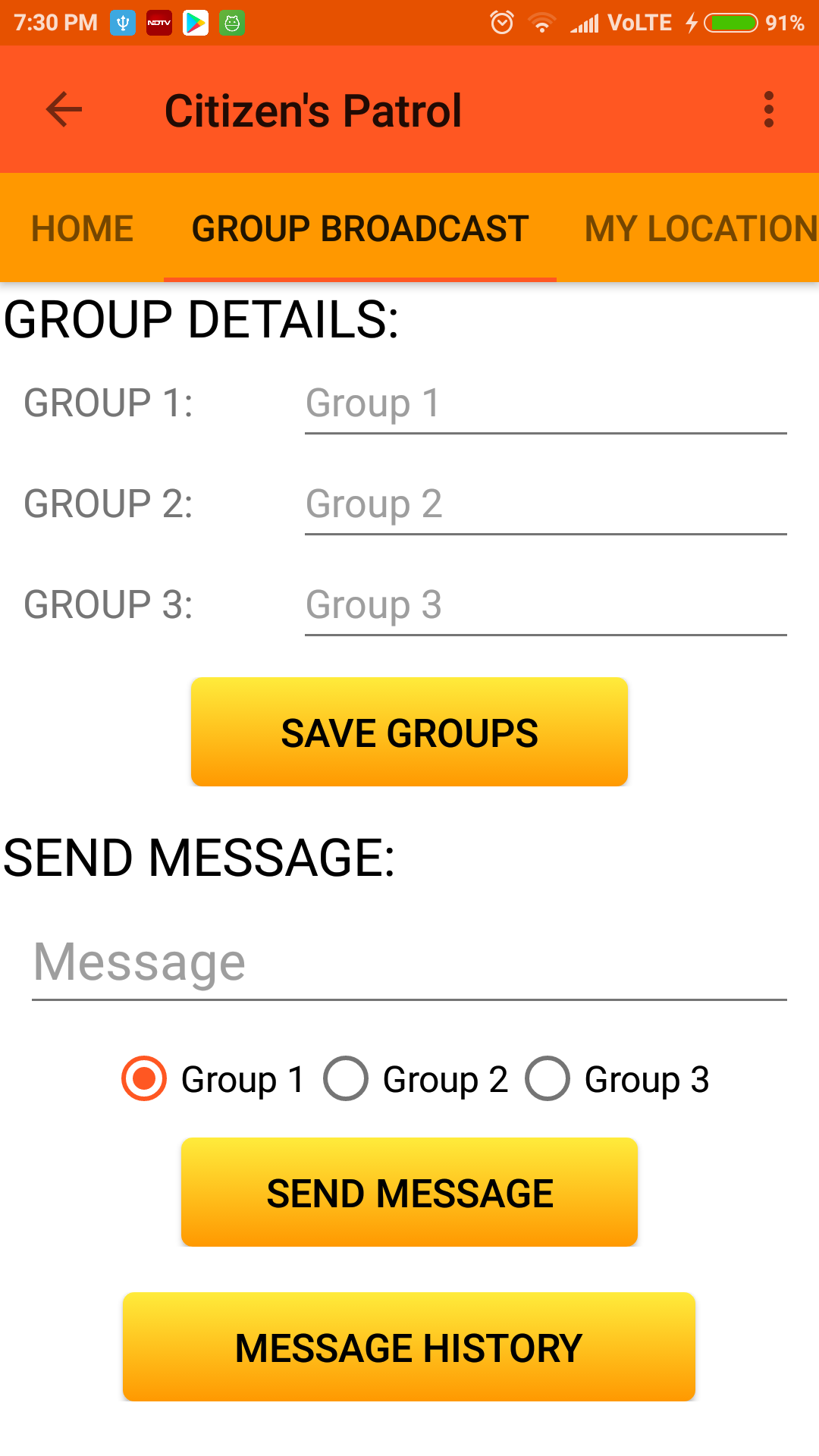
Task: Tap the NDTV icon in the status bar
Action: pos(158,22)
